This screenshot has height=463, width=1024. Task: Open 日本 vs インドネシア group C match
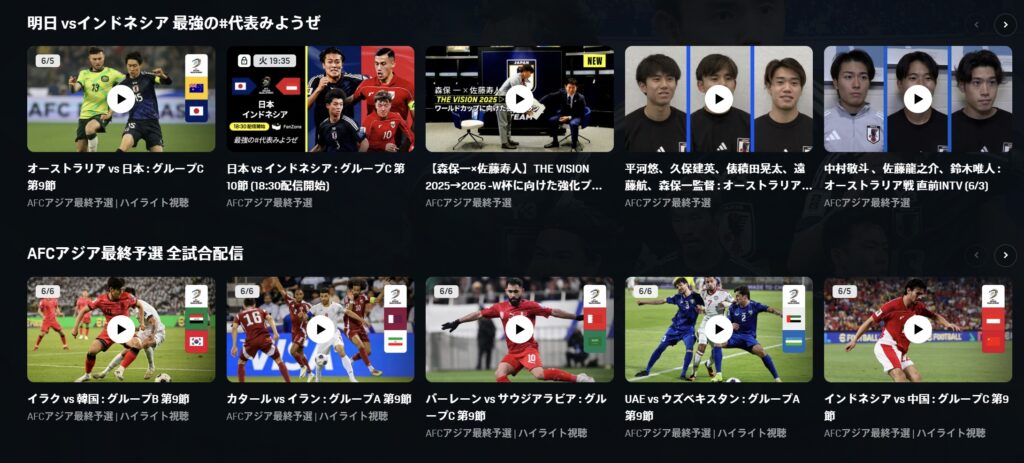[320, 98]
